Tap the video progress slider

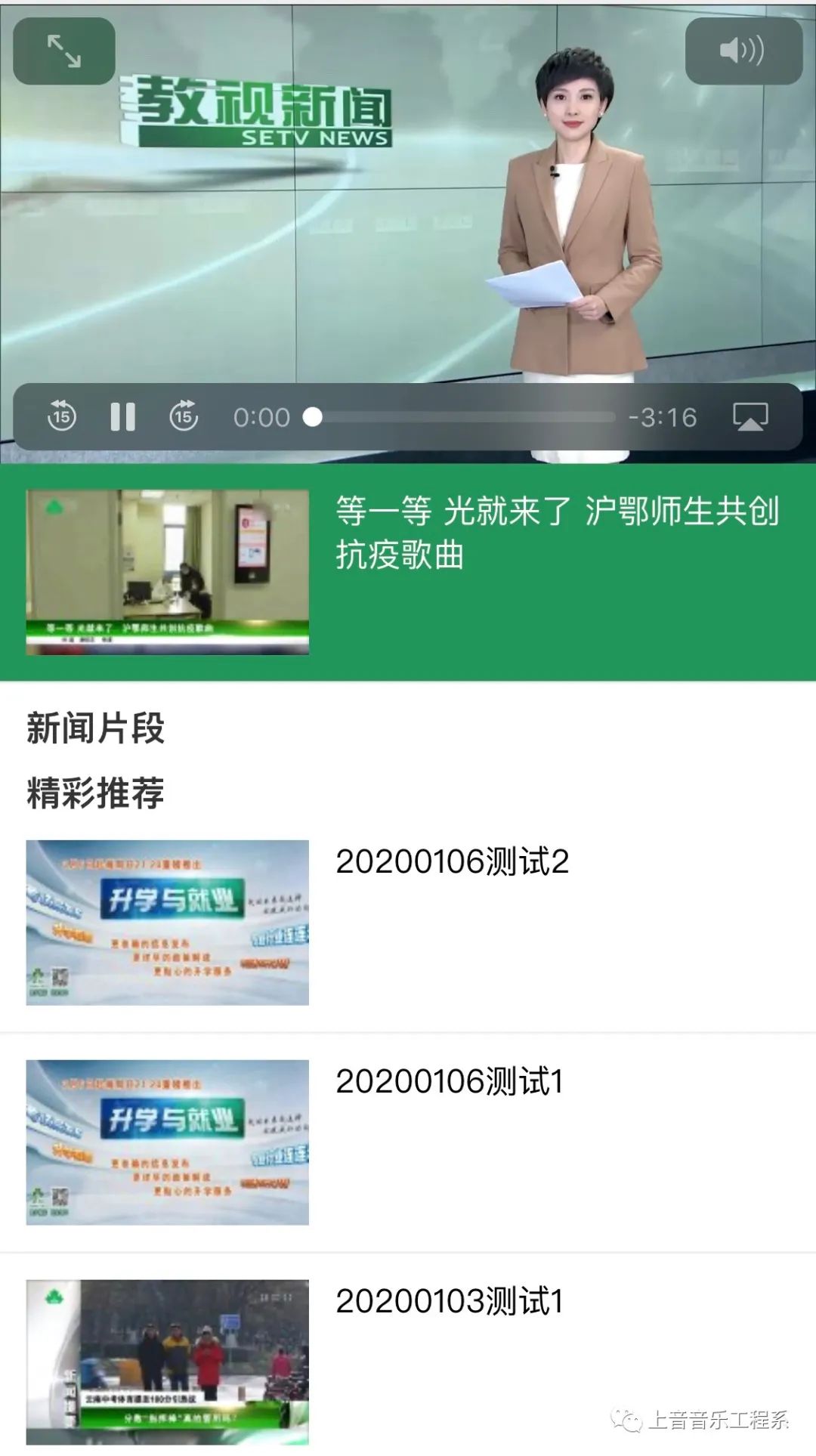pyautogui.click(x=464, y=417)
